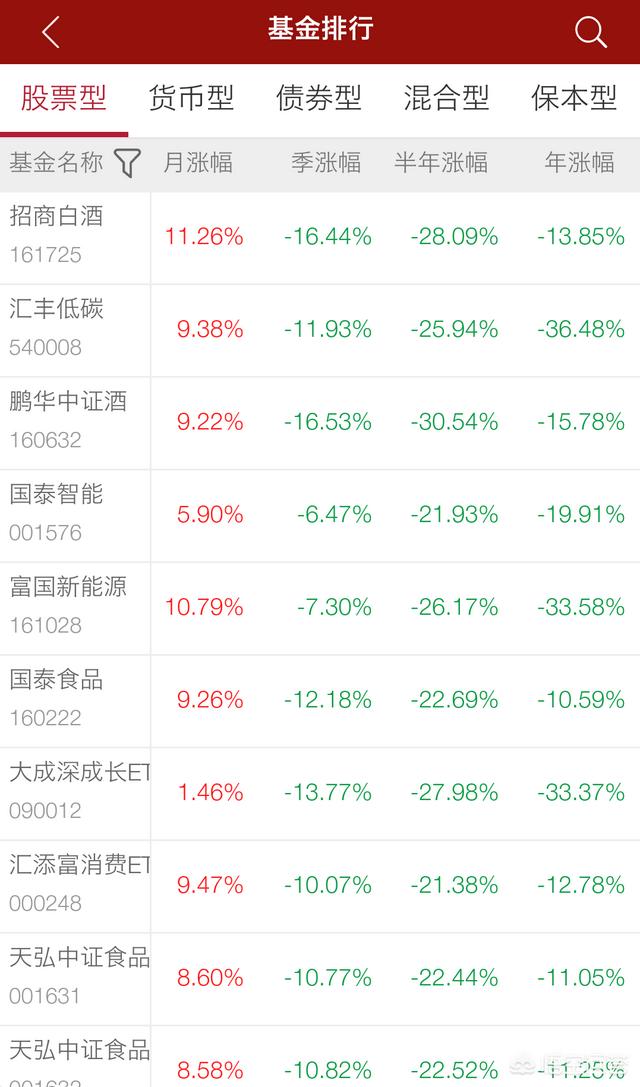This screenshot has width=640, height=1087.
Task: Go back using the top-left arrow
Action: [x=51, y=32]
